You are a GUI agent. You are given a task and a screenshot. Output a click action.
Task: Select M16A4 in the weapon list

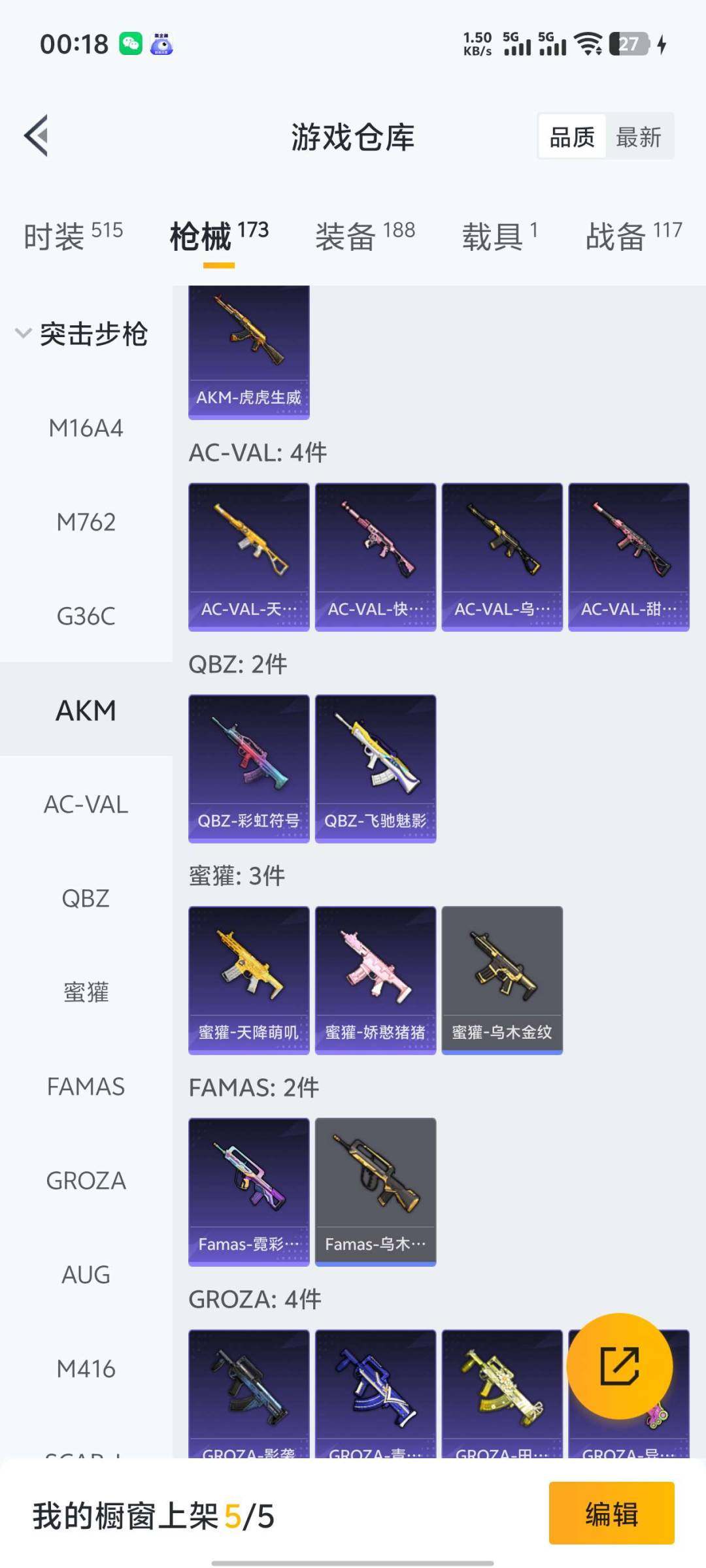pos(86,429)
